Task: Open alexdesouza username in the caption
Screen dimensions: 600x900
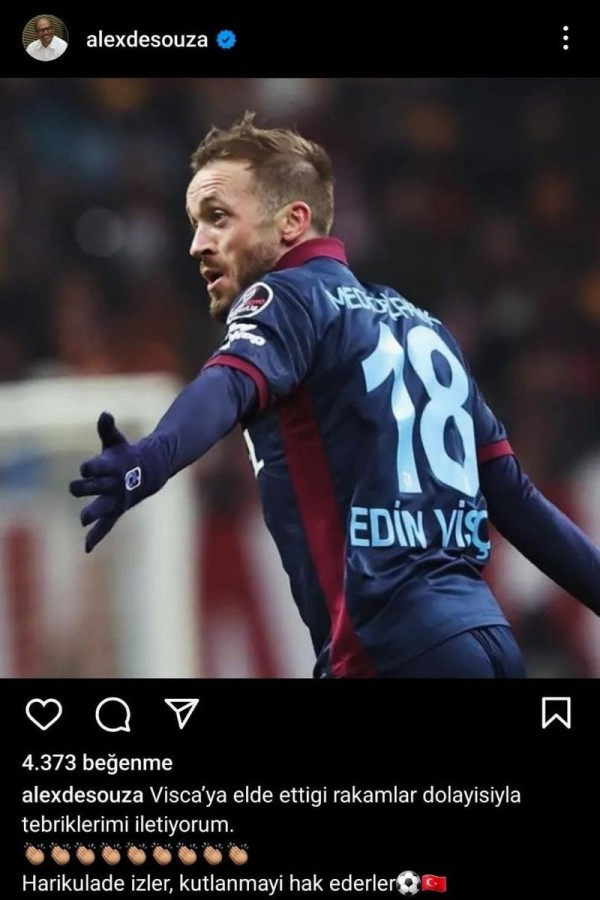Action: [x=83, y=796]
